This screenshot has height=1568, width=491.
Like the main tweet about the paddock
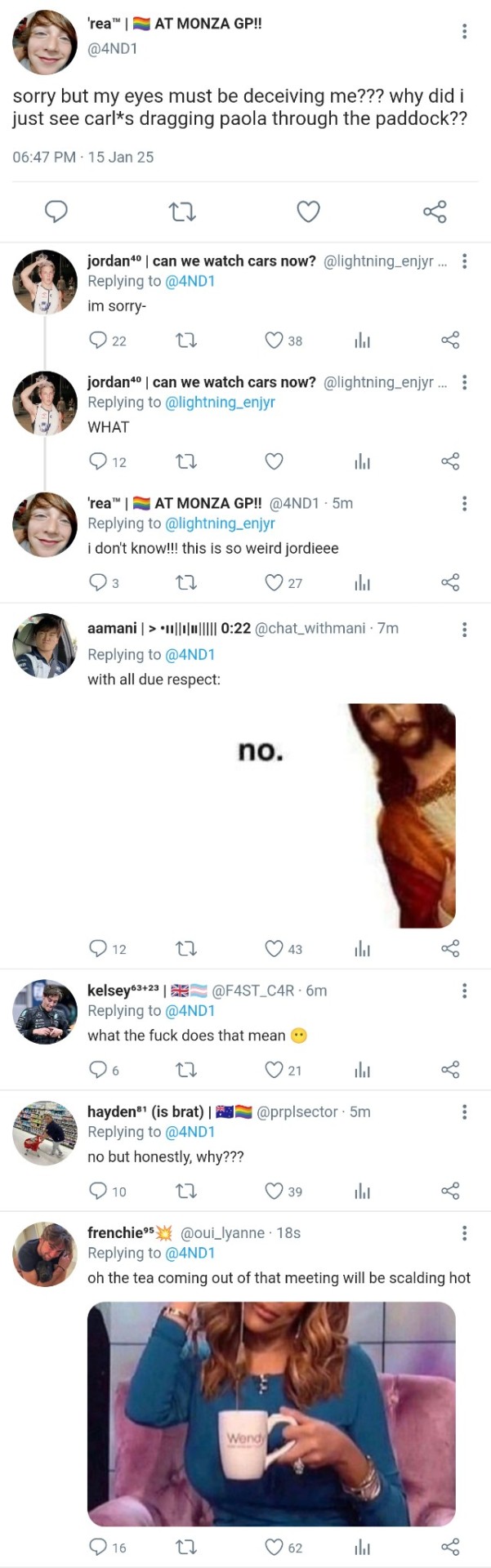click(x=308, y=212)
